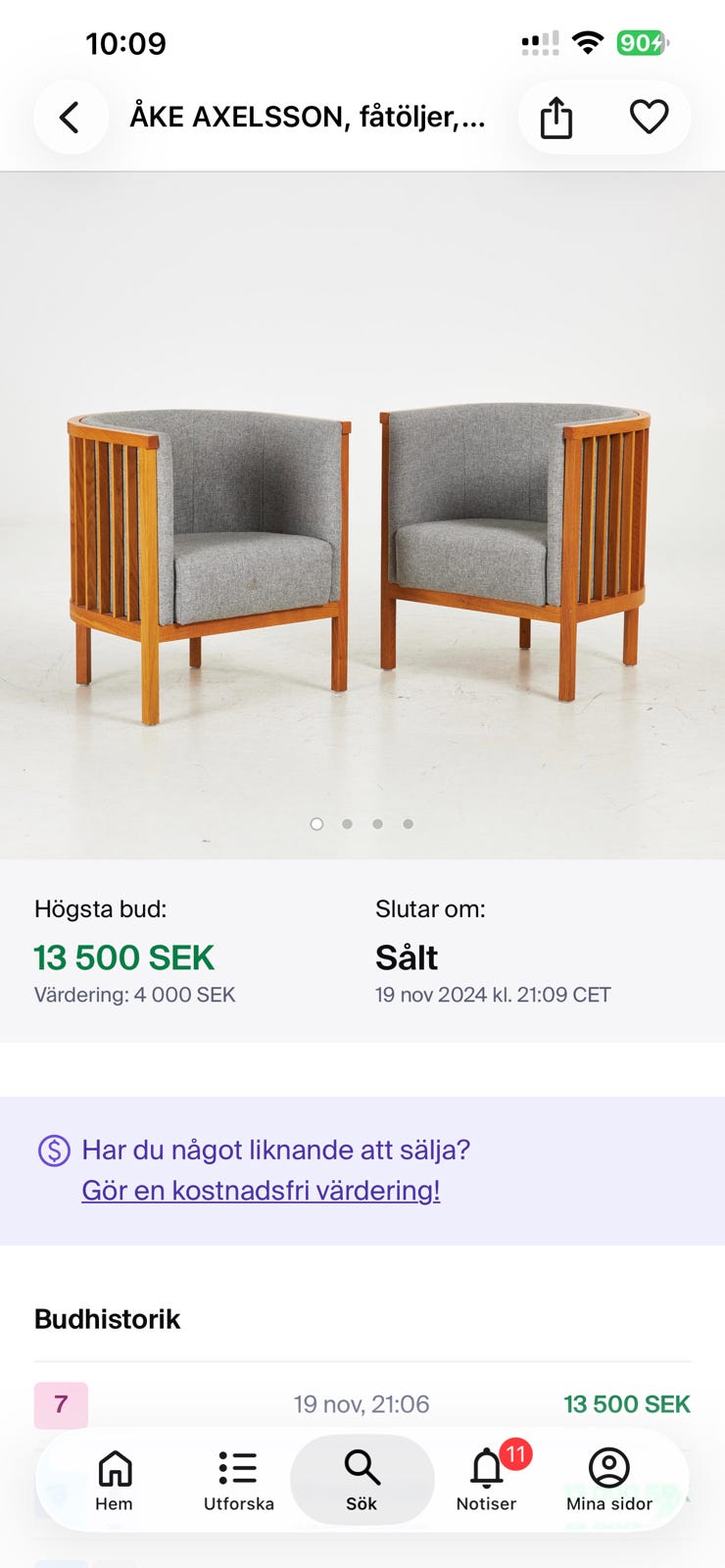The height and width of the screenshot is (1568, 725).
Task: Add the fåtöljer listing to favorites
Action: pyautogui.click(x=649, y=116)
